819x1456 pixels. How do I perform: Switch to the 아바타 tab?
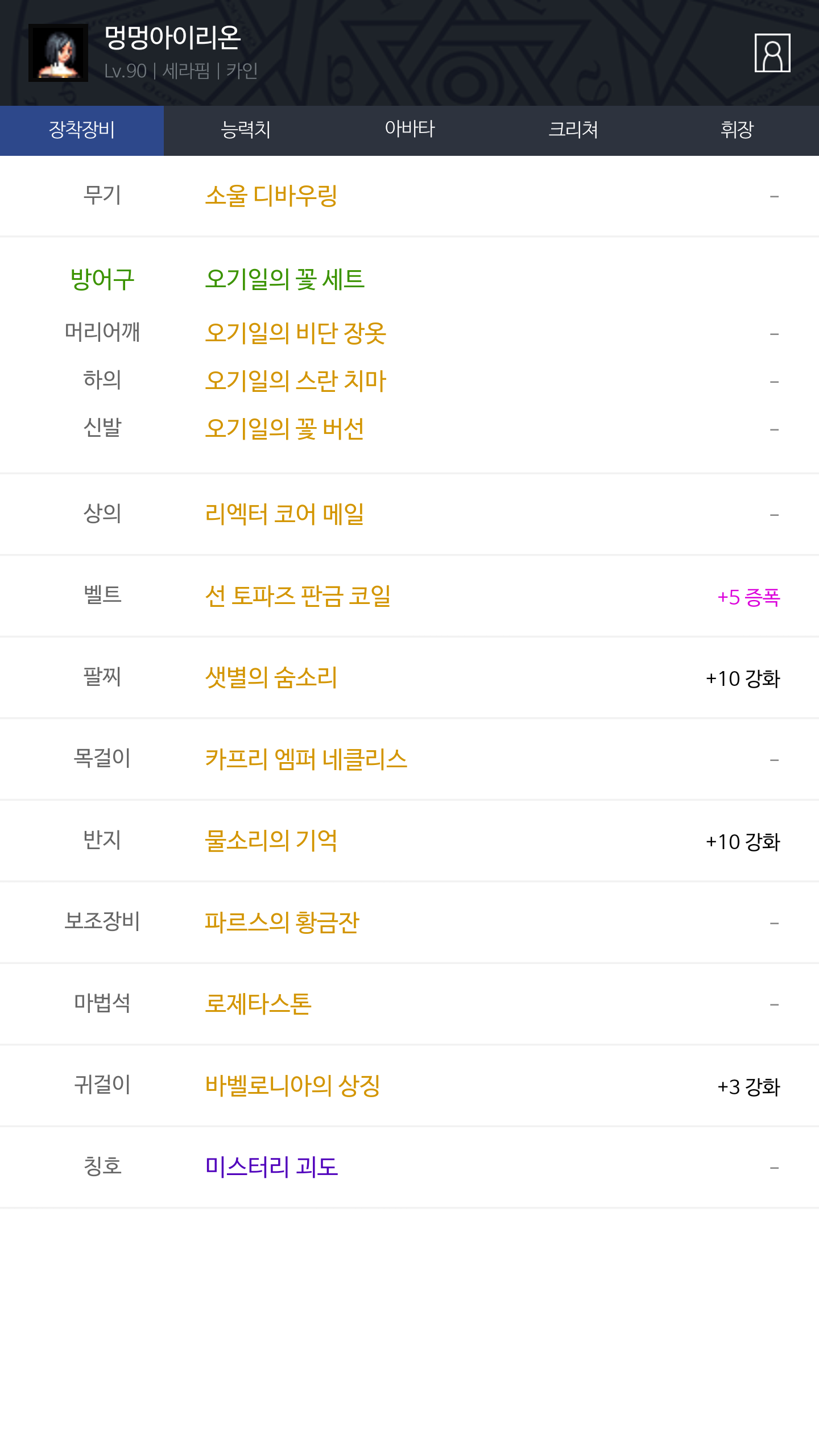(x=409, y=130)
